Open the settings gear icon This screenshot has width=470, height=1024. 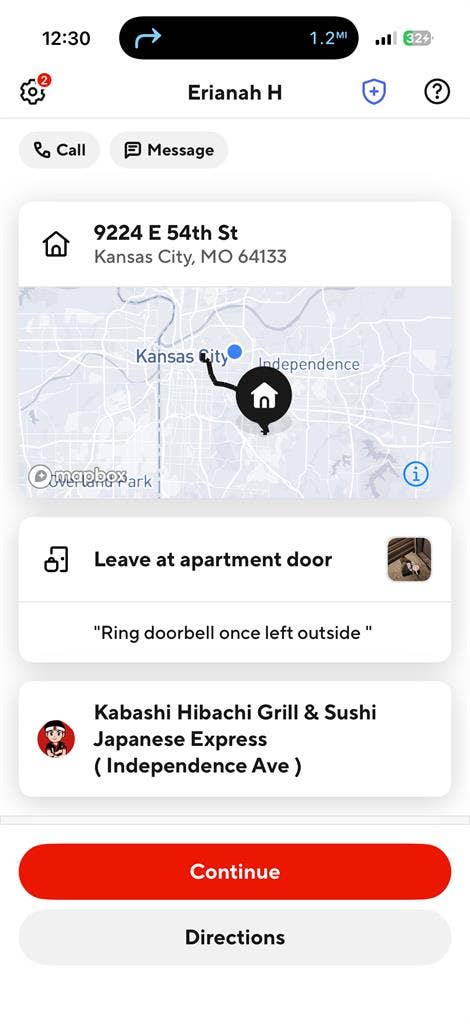tap(33, 92)
